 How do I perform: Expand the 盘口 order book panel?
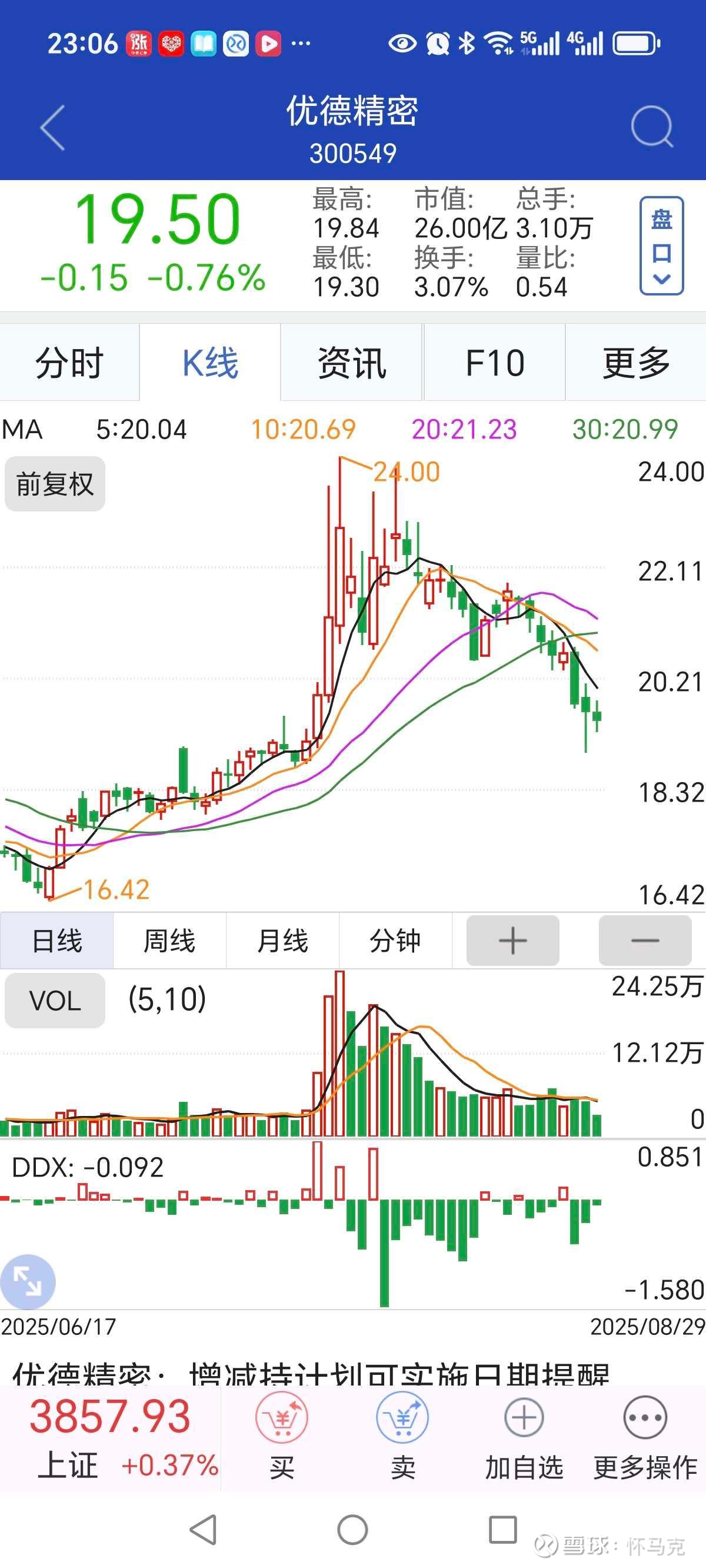coord(661,246)
